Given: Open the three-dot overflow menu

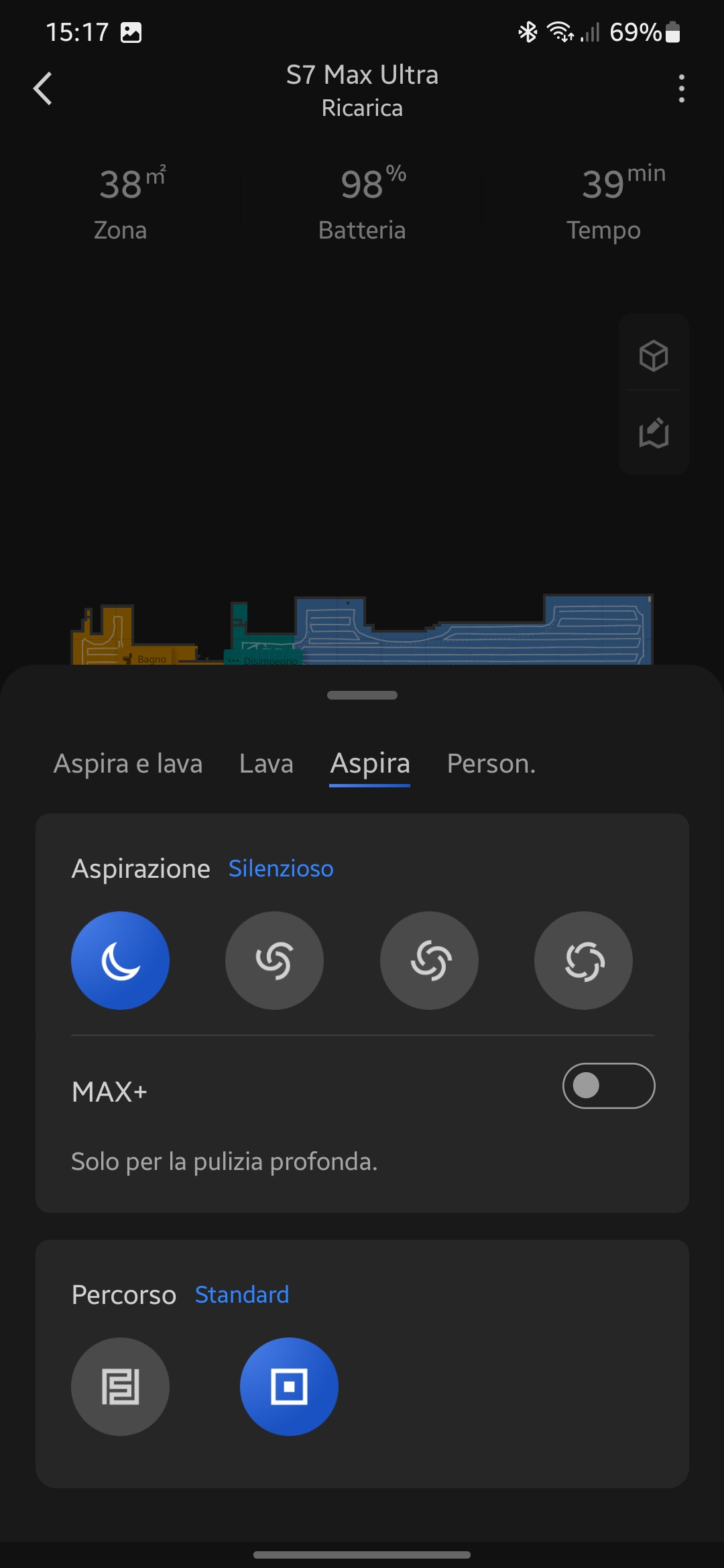Looking at the screenshot, I should pos(681,88).
